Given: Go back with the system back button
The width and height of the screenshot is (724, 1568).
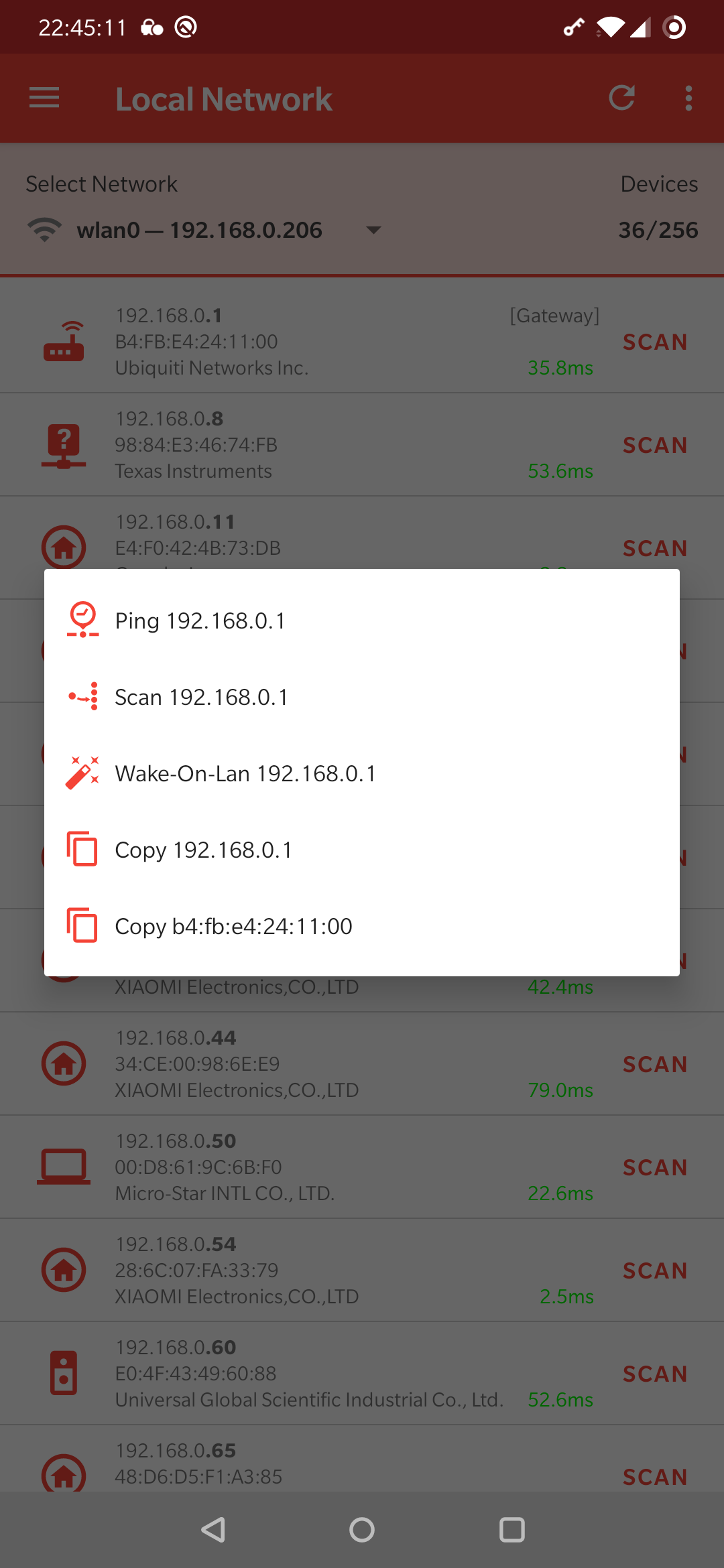Looking at the screenshot, I should tap(213, 1530).
